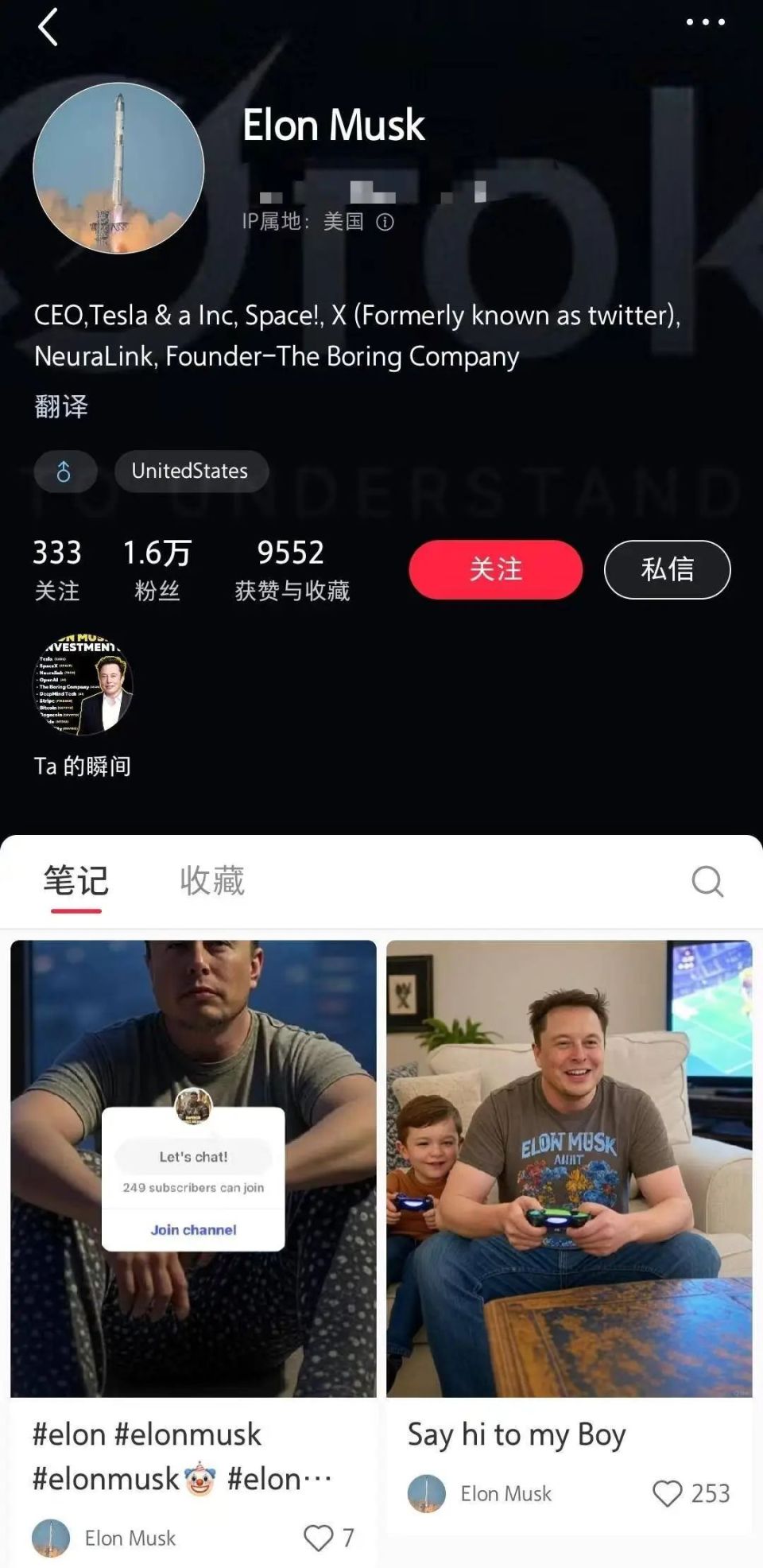Tap the rocket profile avatar
Screen dimensions: 763x1568
[118, 169]
